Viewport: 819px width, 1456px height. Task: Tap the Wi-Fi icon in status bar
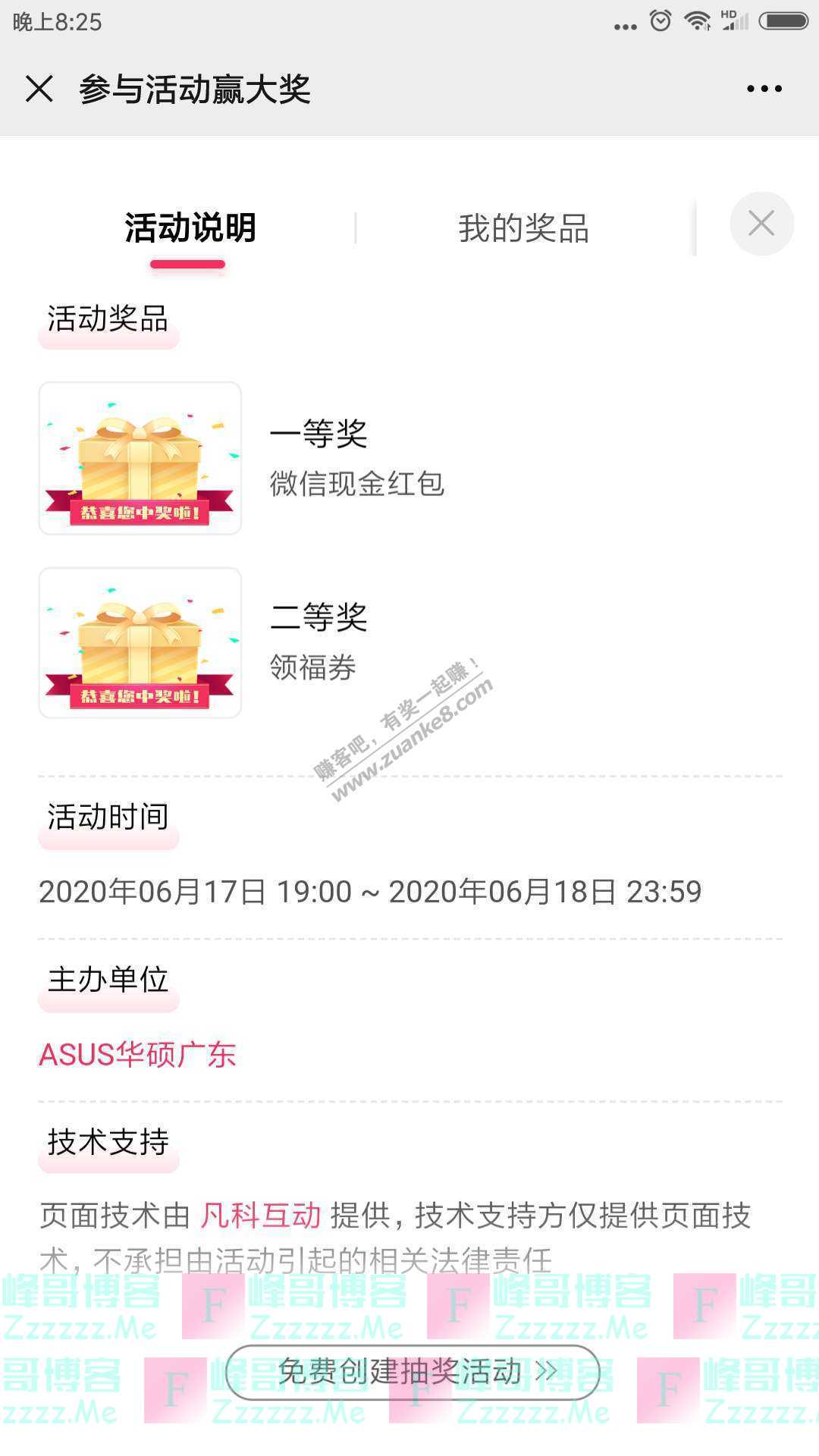pyautogui.click(x=696, y=19)
